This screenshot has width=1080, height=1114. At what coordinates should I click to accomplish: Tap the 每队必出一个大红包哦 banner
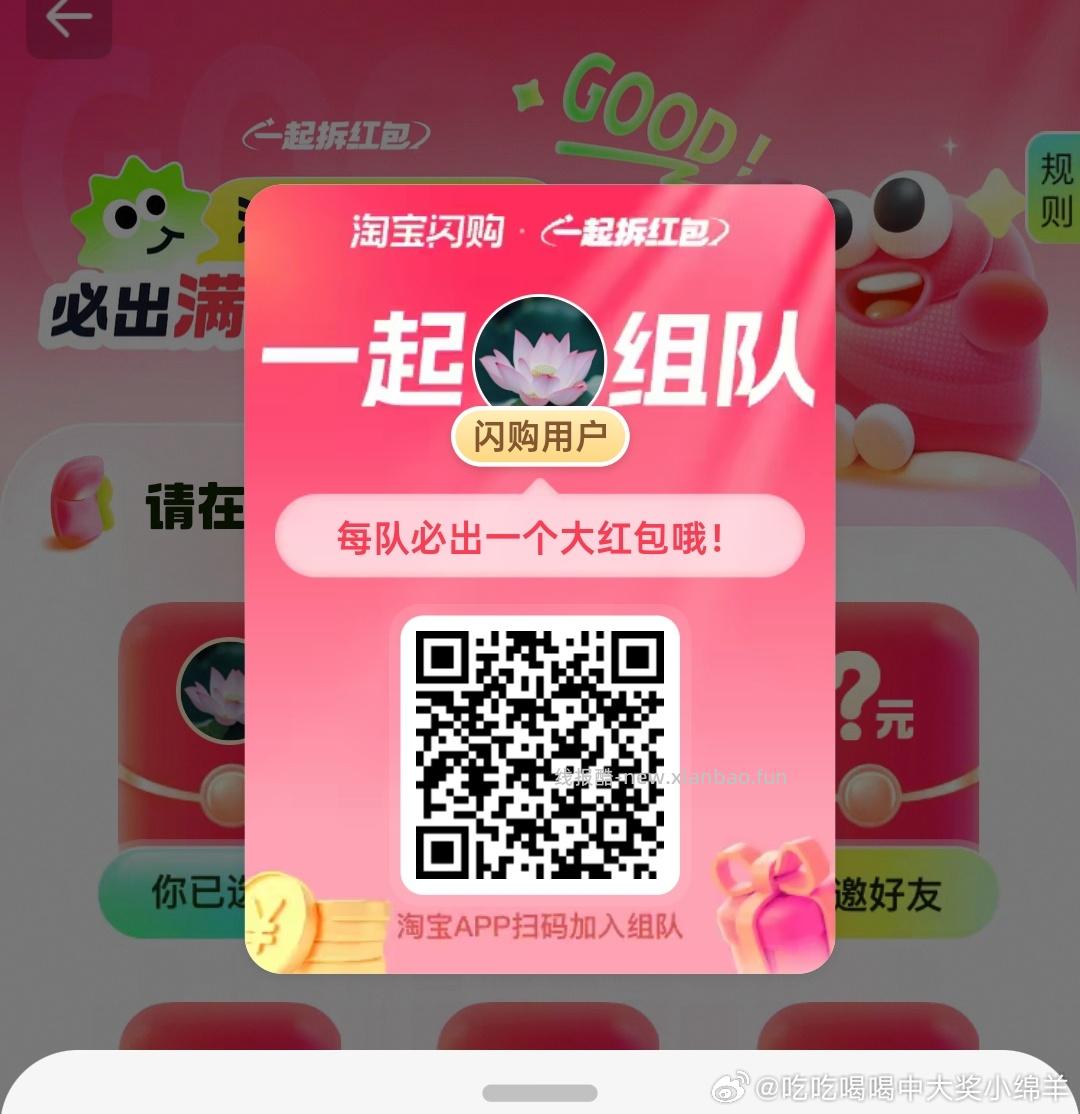540,536
